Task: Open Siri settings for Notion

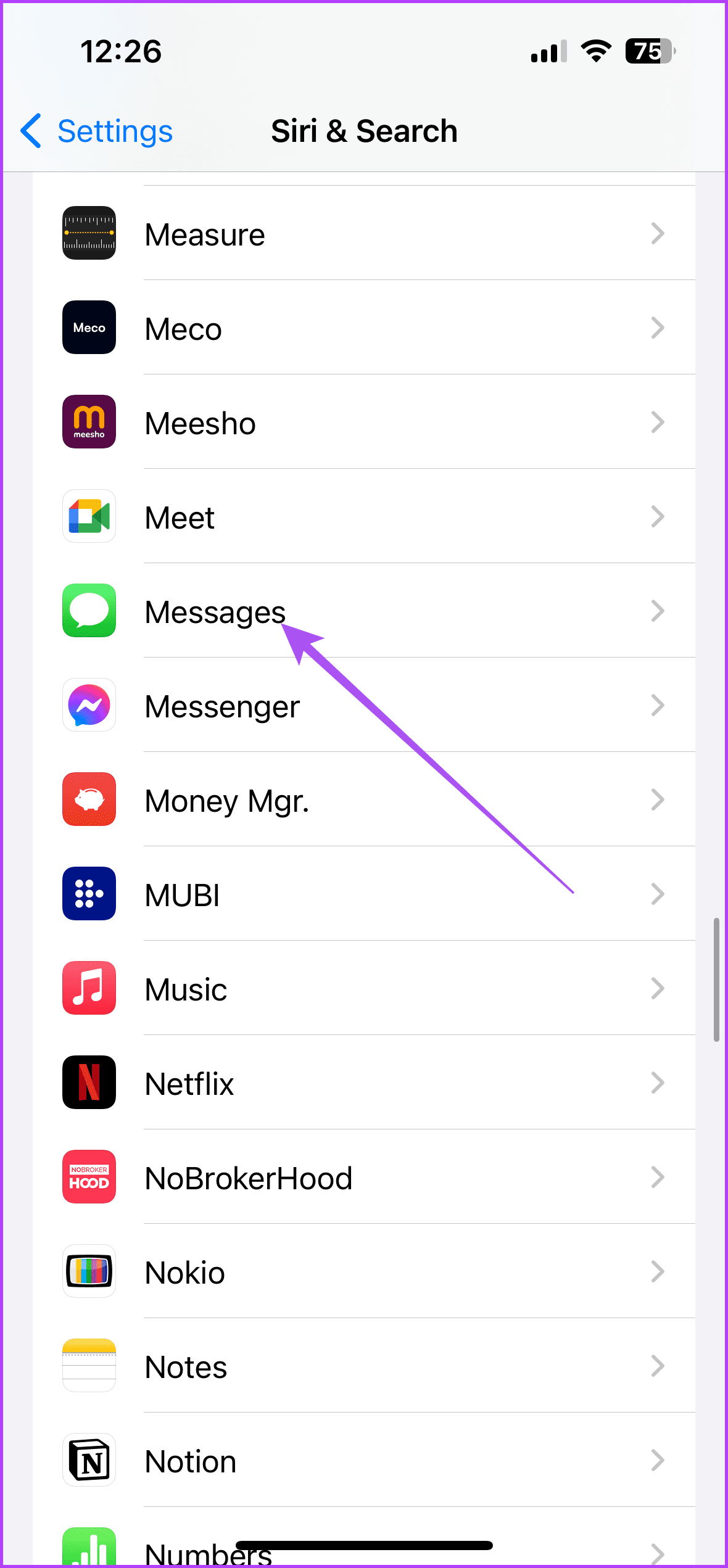Action: 370,1460
